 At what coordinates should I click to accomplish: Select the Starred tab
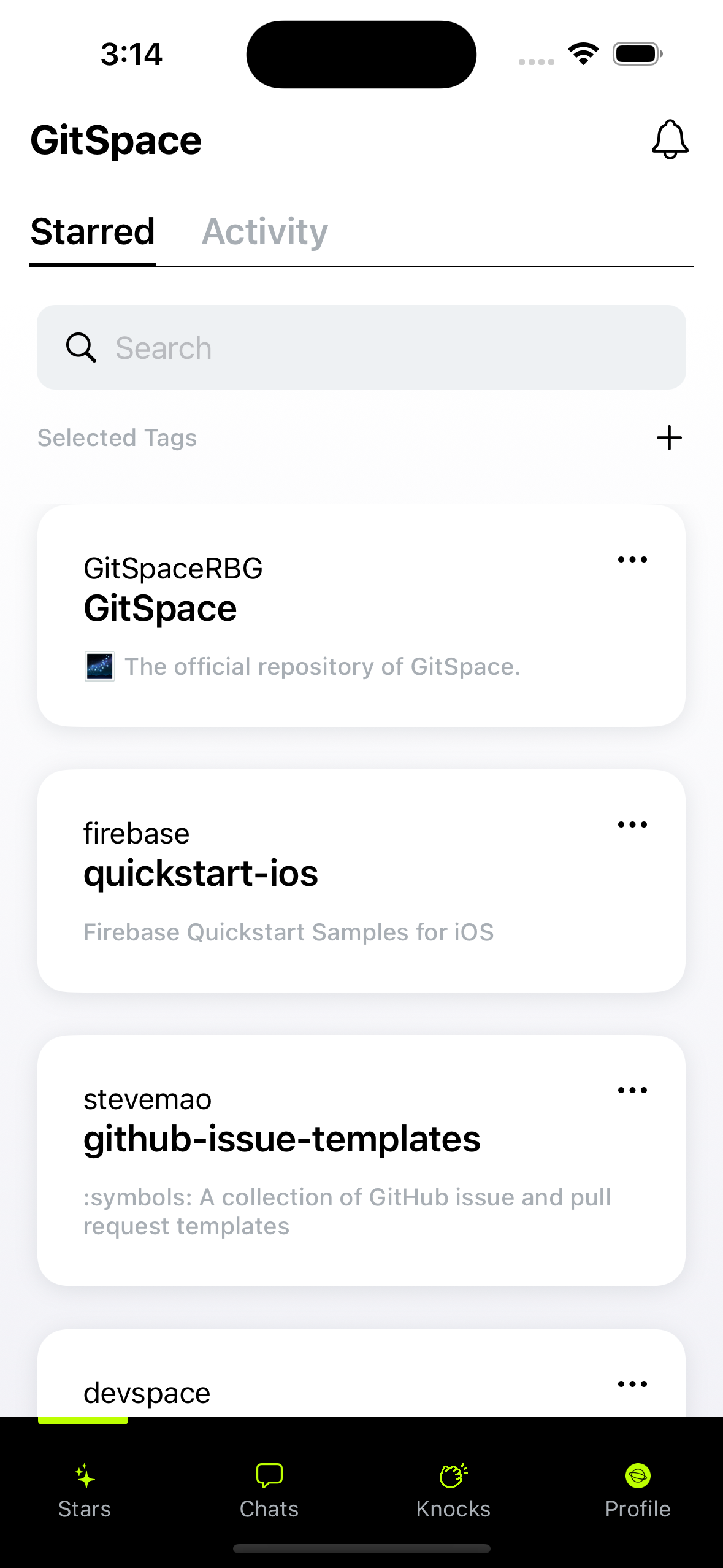click(93, 232)
